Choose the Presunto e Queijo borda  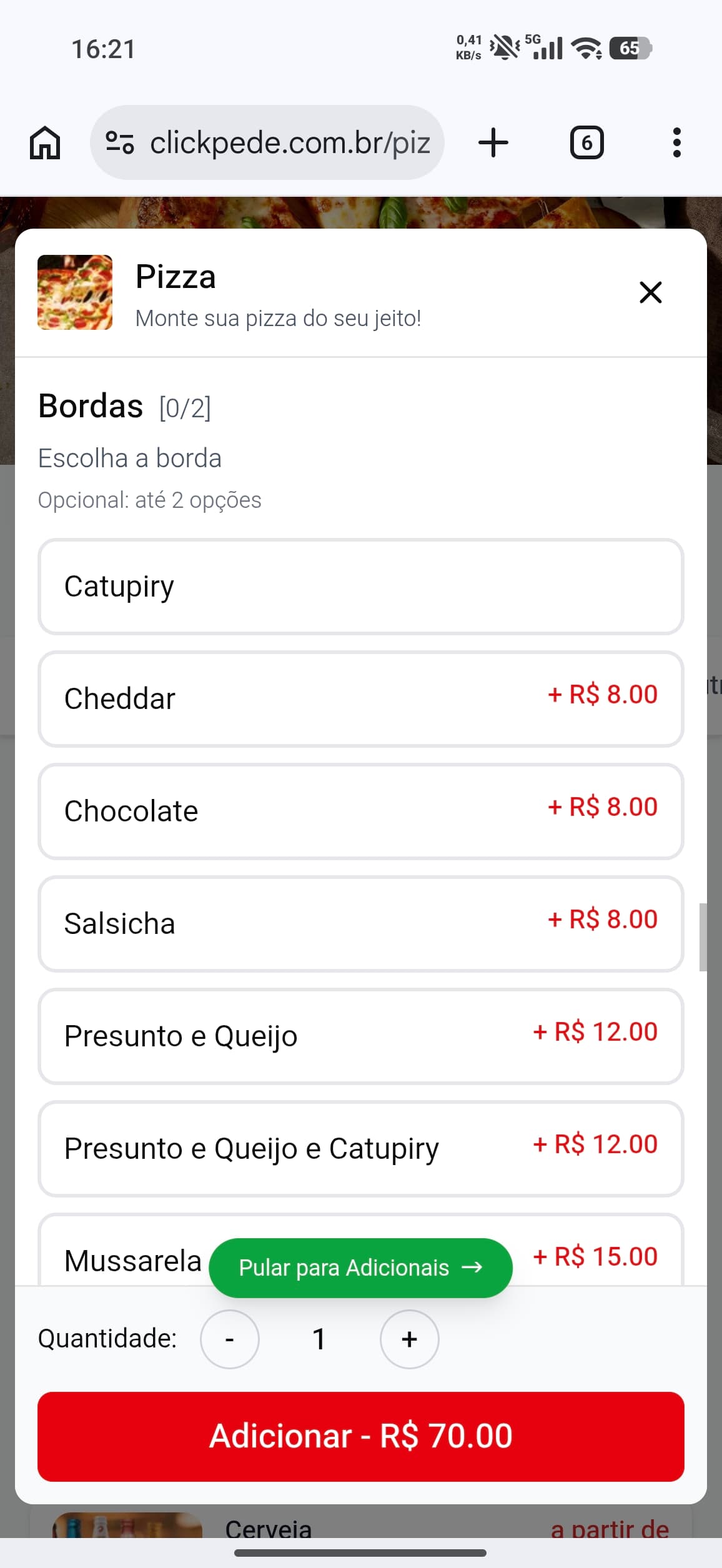tap(361, 1036)
